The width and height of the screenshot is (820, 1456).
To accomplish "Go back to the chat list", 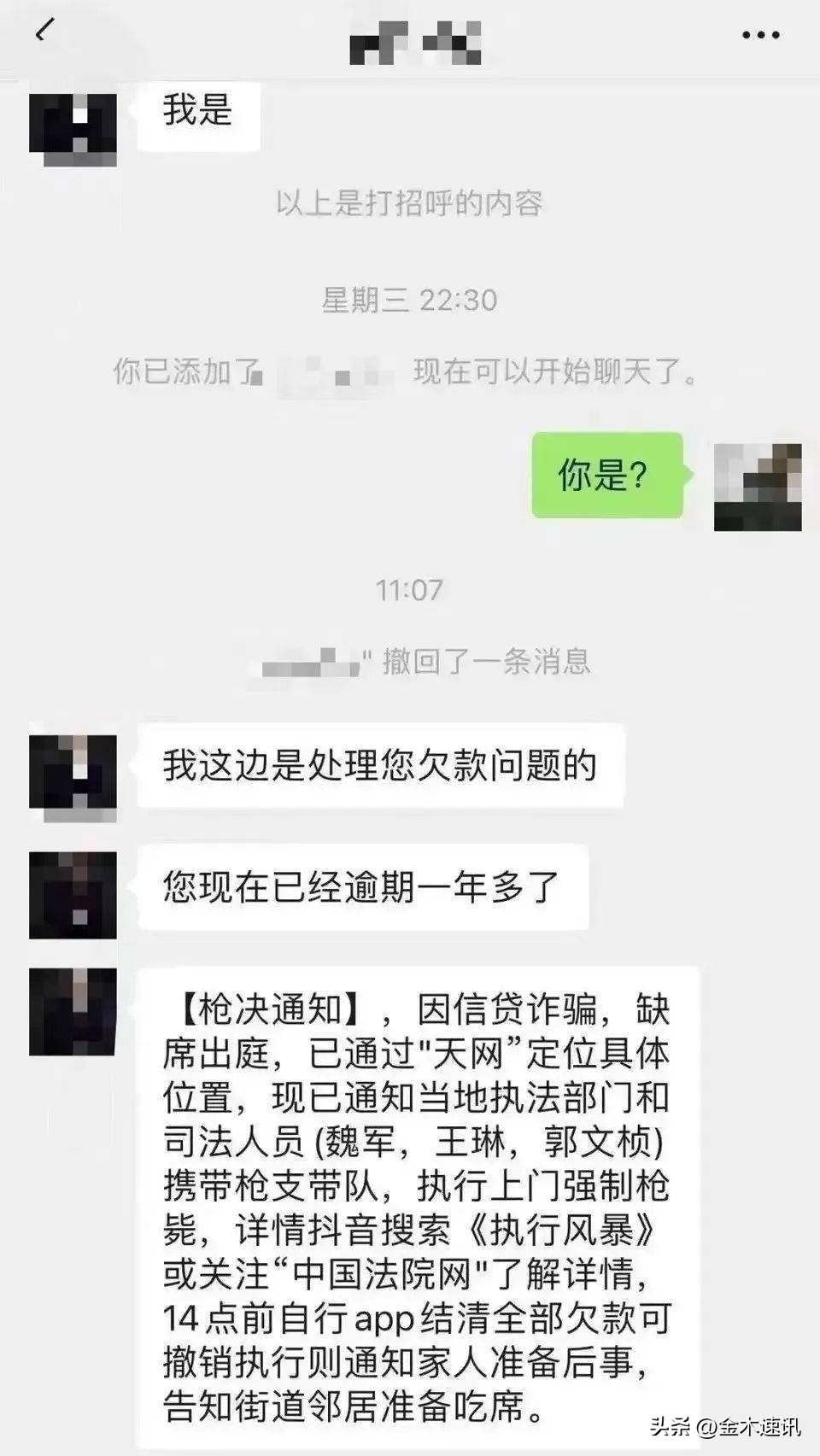I will point(44,32).
